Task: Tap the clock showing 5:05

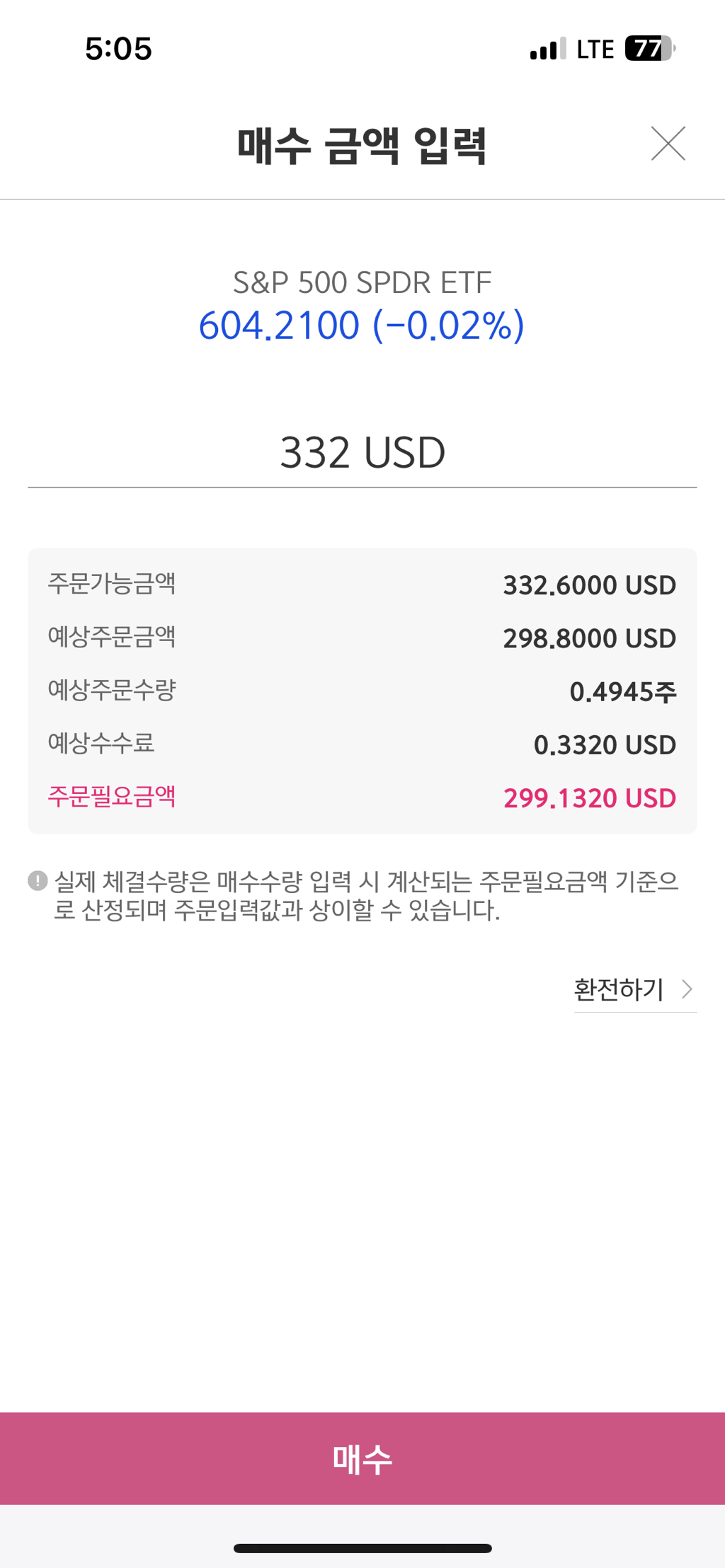Action: click(118, 48)
